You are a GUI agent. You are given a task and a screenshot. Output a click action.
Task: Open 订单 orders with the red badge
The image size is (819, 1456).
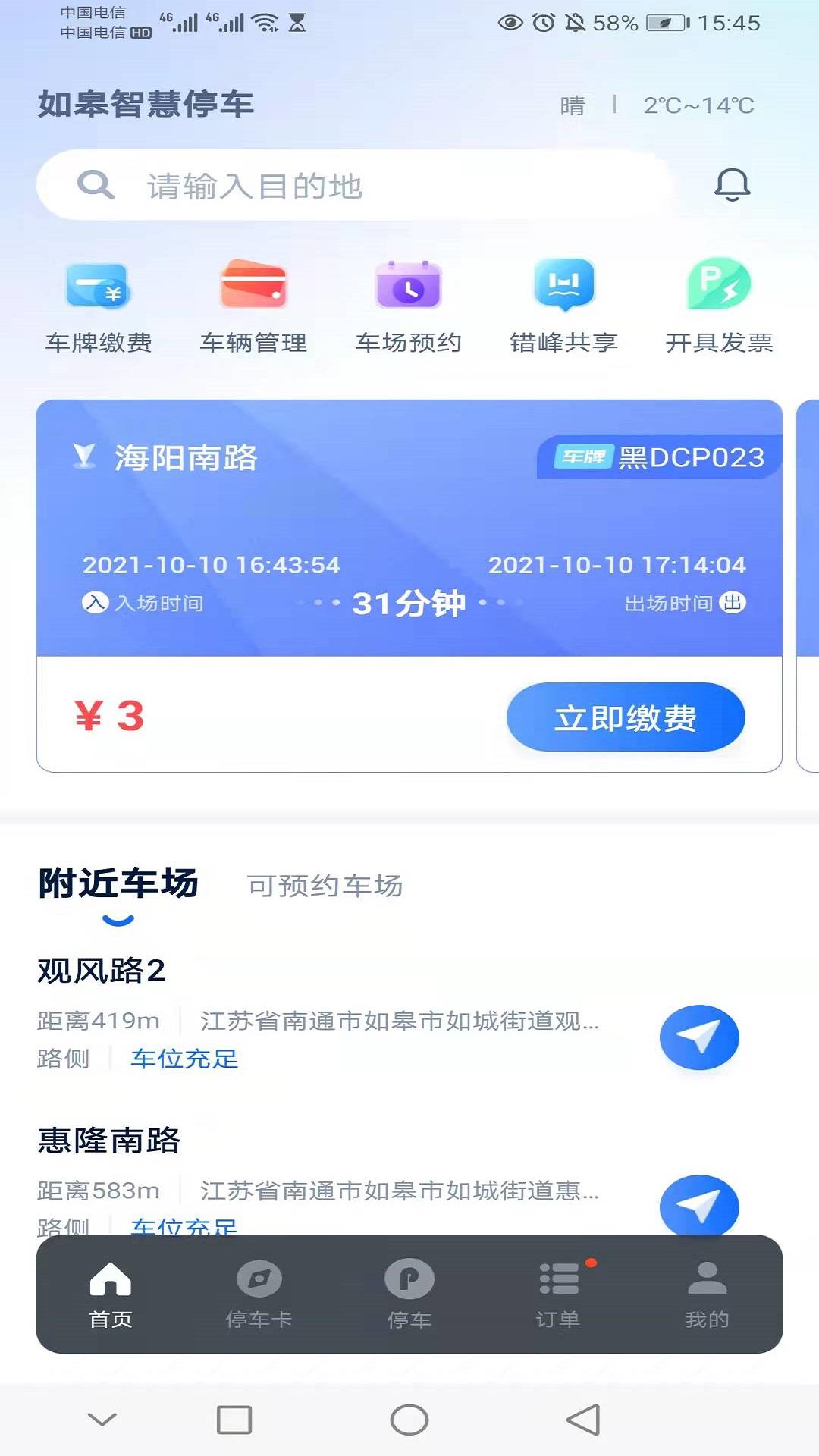click(560, 1279)
